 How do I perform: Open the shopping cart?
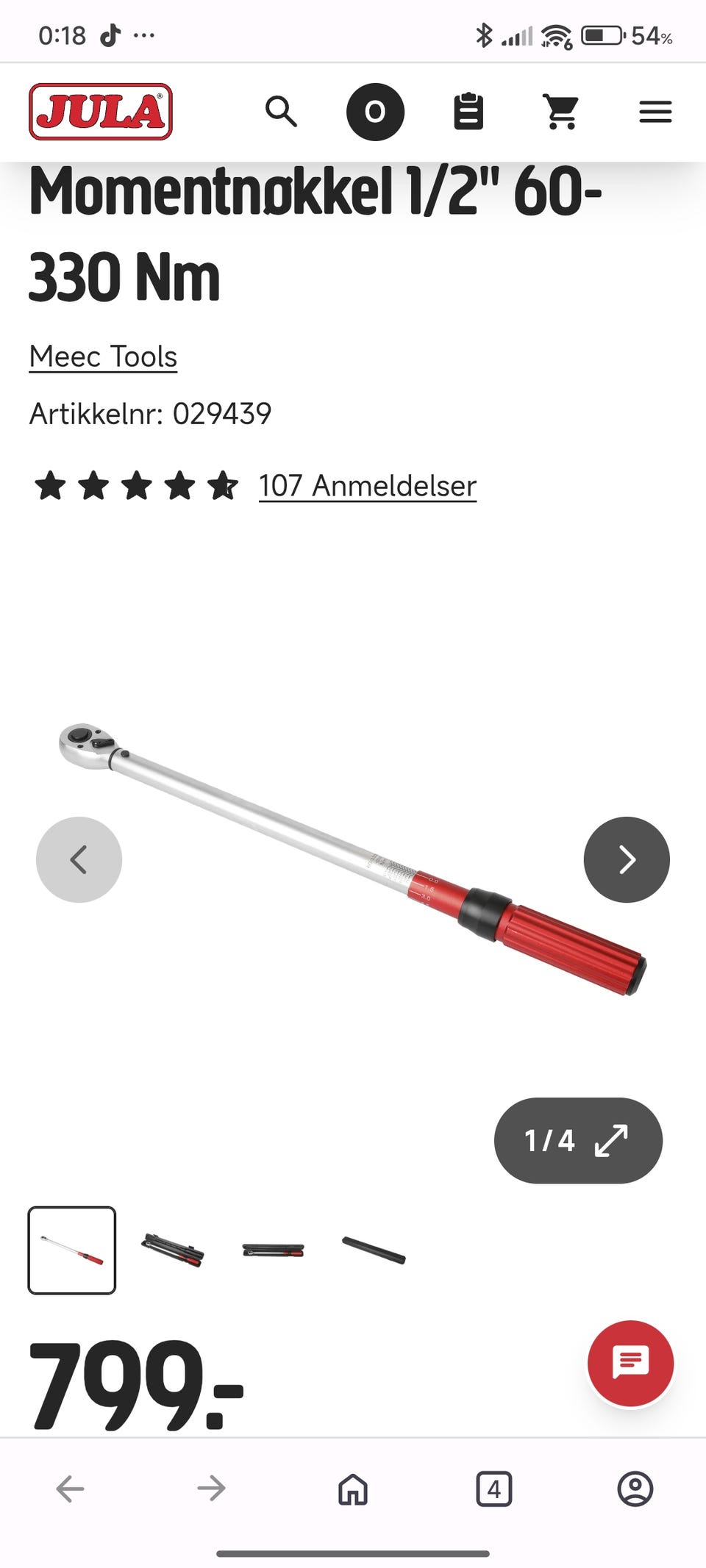pyautogui.click(x=562, y=112)
